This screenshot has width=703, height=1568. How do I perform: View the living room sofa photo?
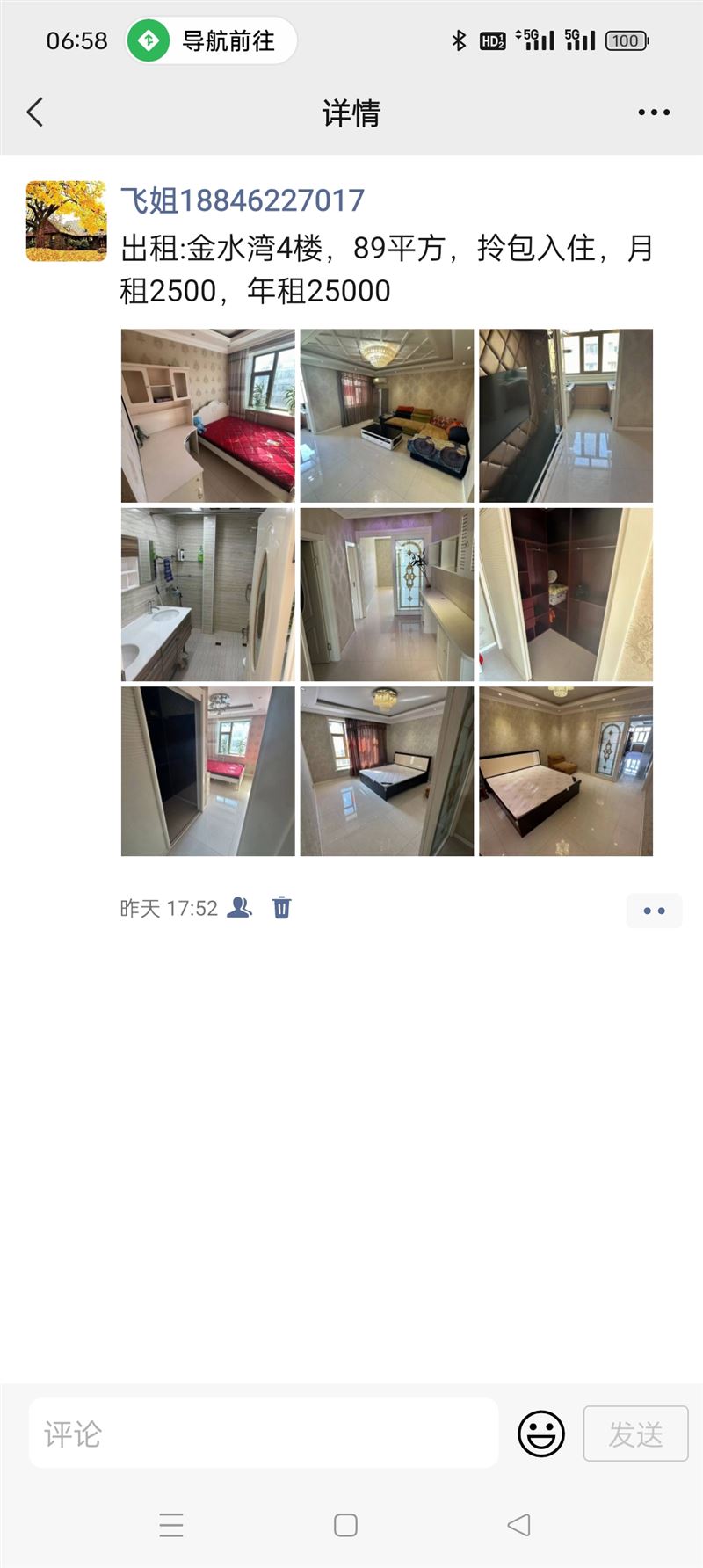pyautogui.click(x=387, y=416)
